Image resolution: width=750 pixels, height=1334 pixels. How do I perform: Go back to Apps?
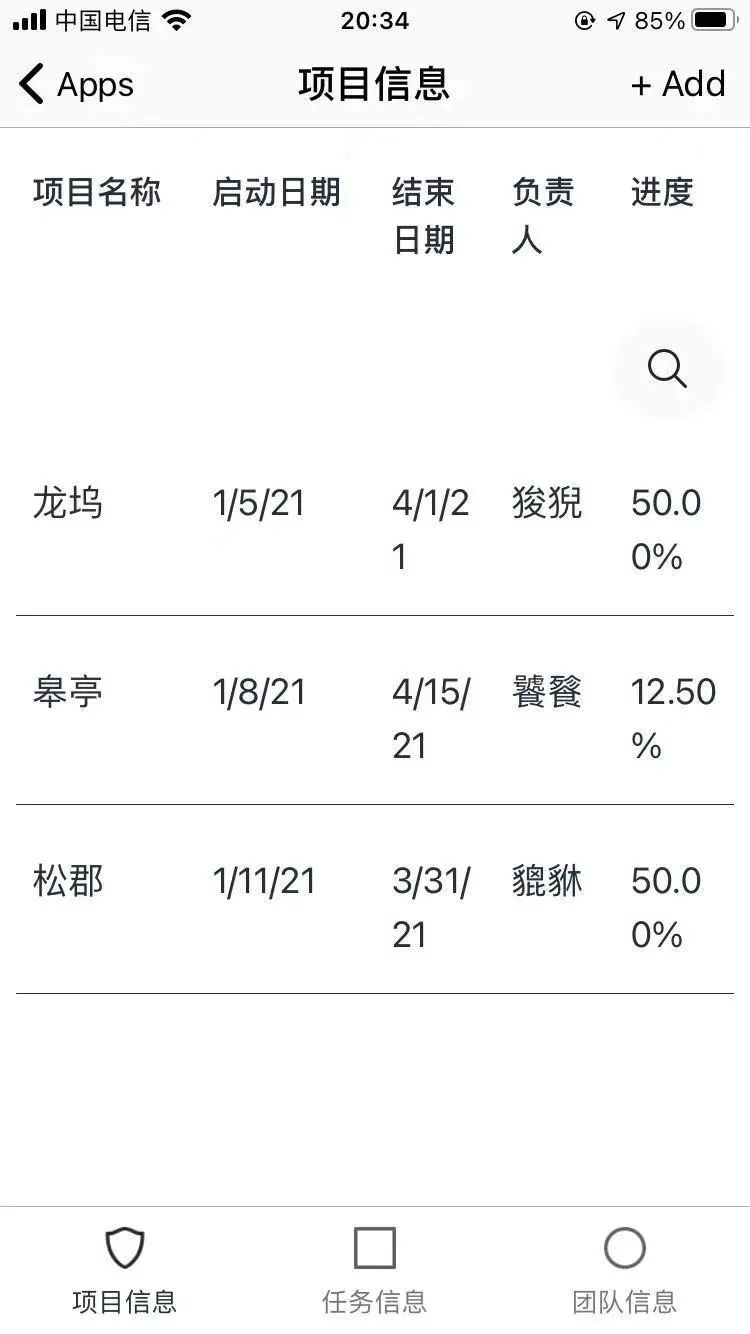(x=76, y=85)
